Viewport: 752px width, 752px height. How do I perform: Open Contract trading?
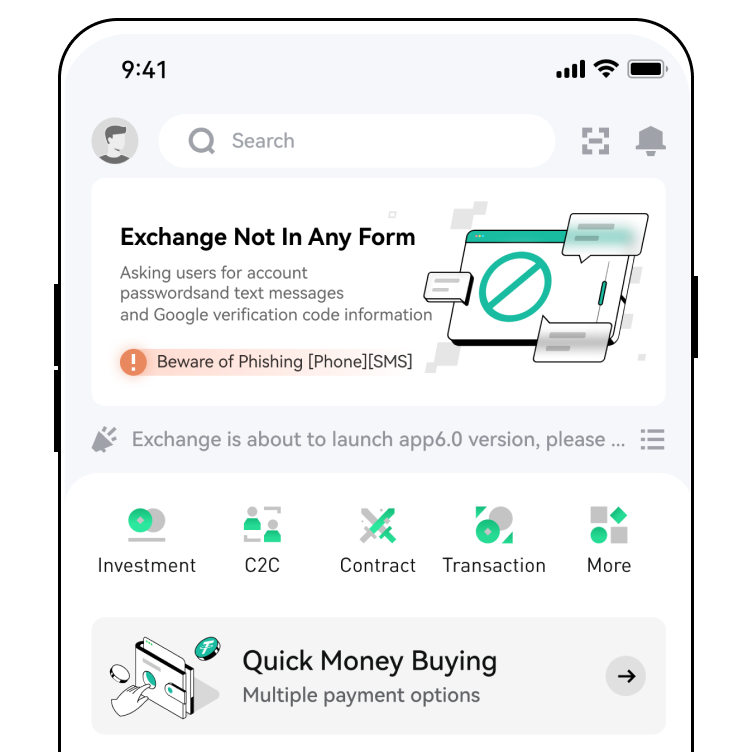tap(378, 540)
